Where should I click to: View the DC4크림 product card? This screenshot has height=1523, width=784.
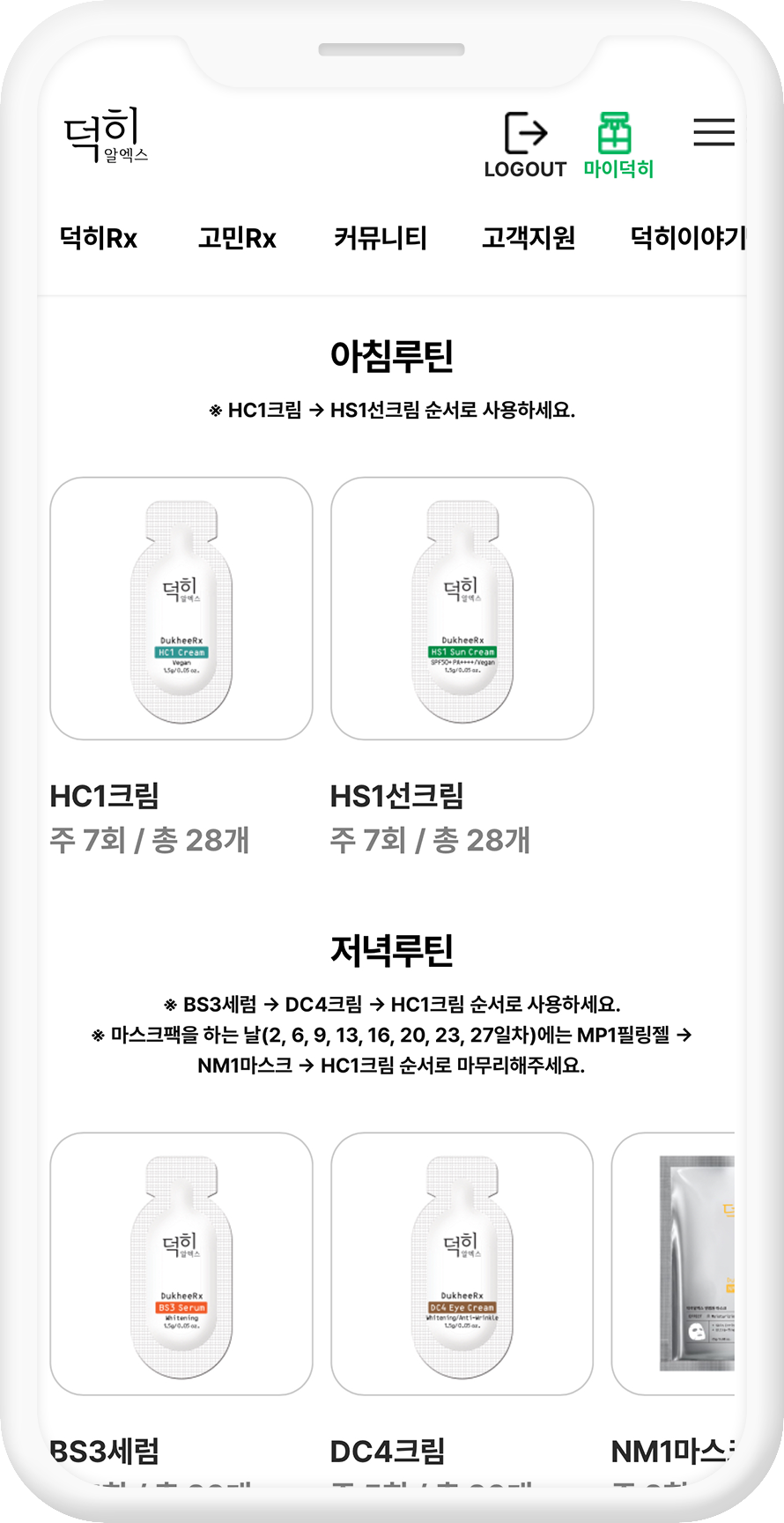tap(462, 1263)
